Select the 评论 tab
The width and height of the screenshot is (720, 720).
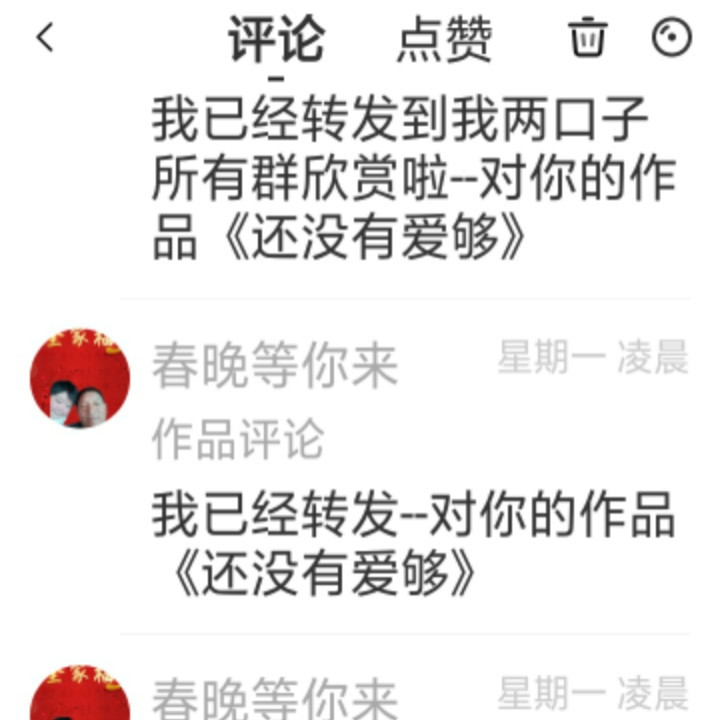[277, 39]
